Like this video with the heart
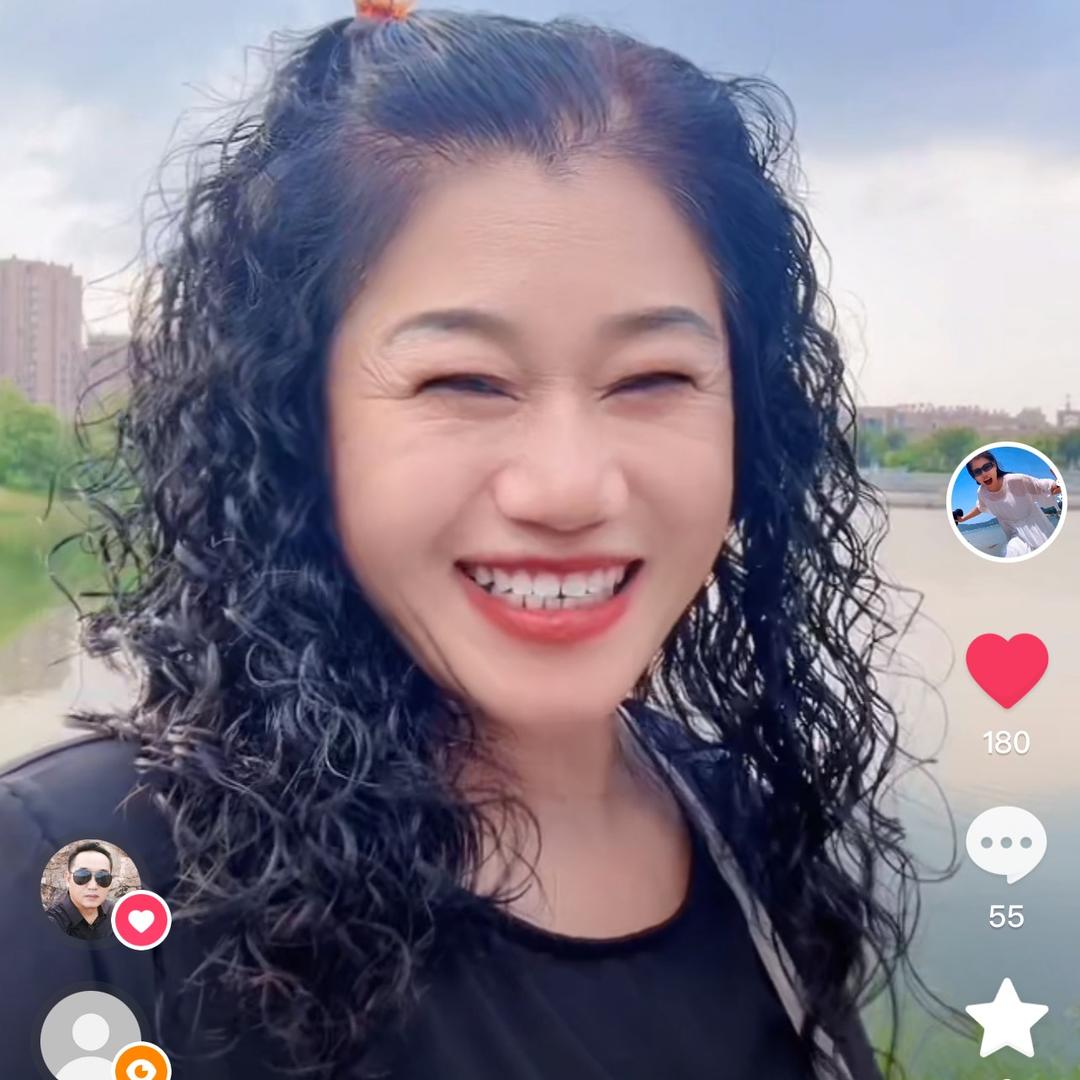 1006,670
